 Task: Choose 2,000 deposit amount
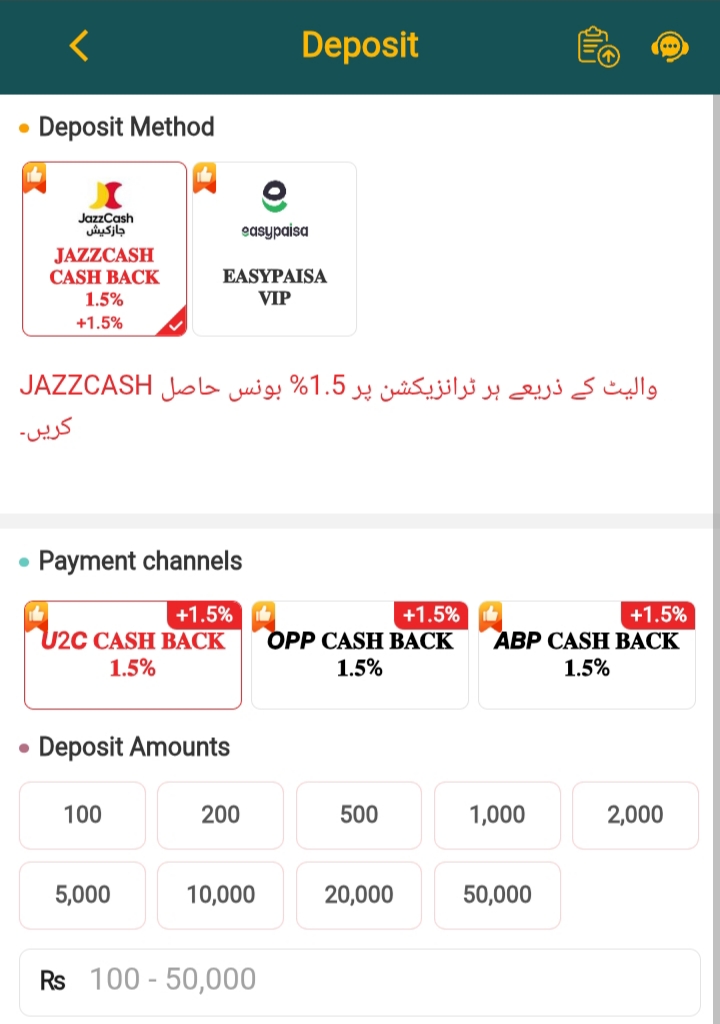tap(635, 815)
